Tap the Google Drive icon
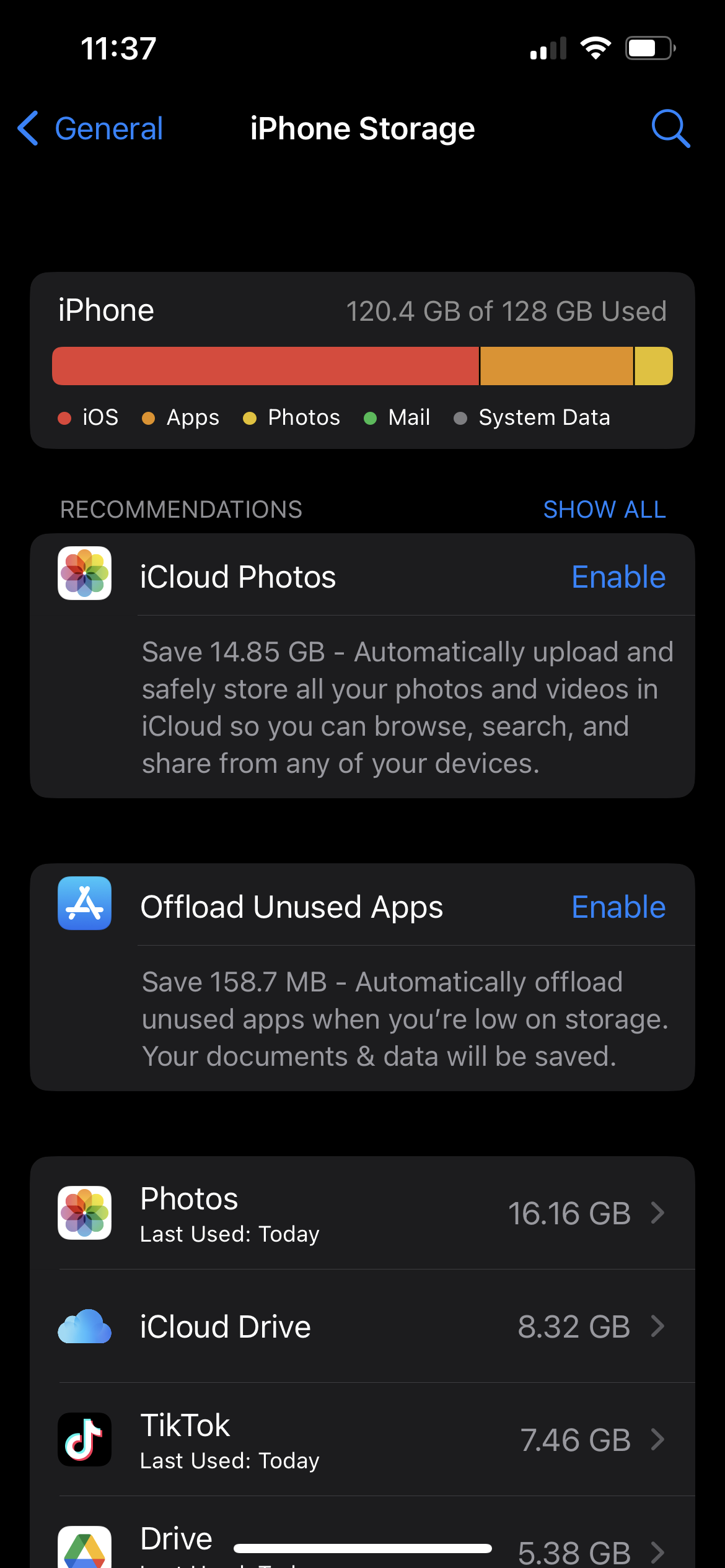 (x=84, y=1548)
